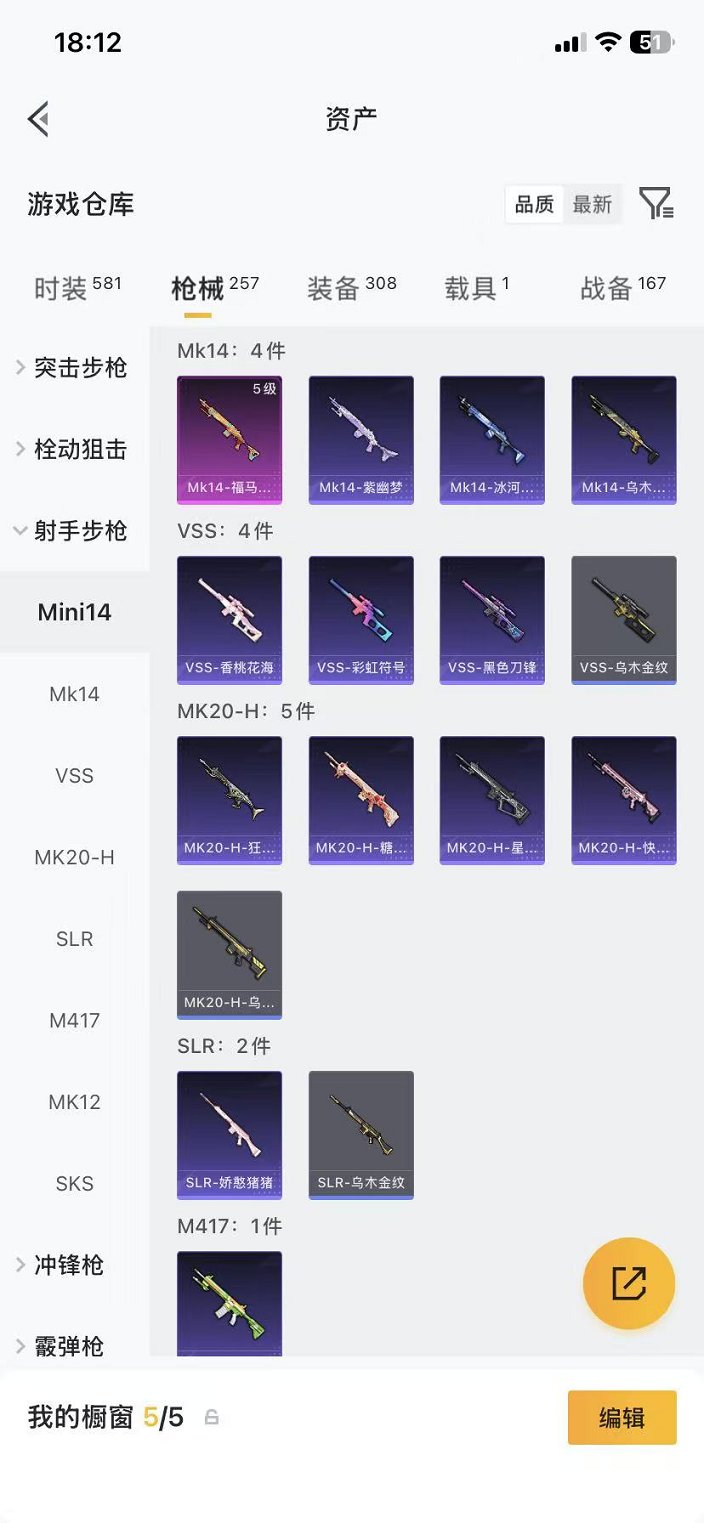704x1523 pixels.
Task: Sort items by 最新
Action: point(592,204)
